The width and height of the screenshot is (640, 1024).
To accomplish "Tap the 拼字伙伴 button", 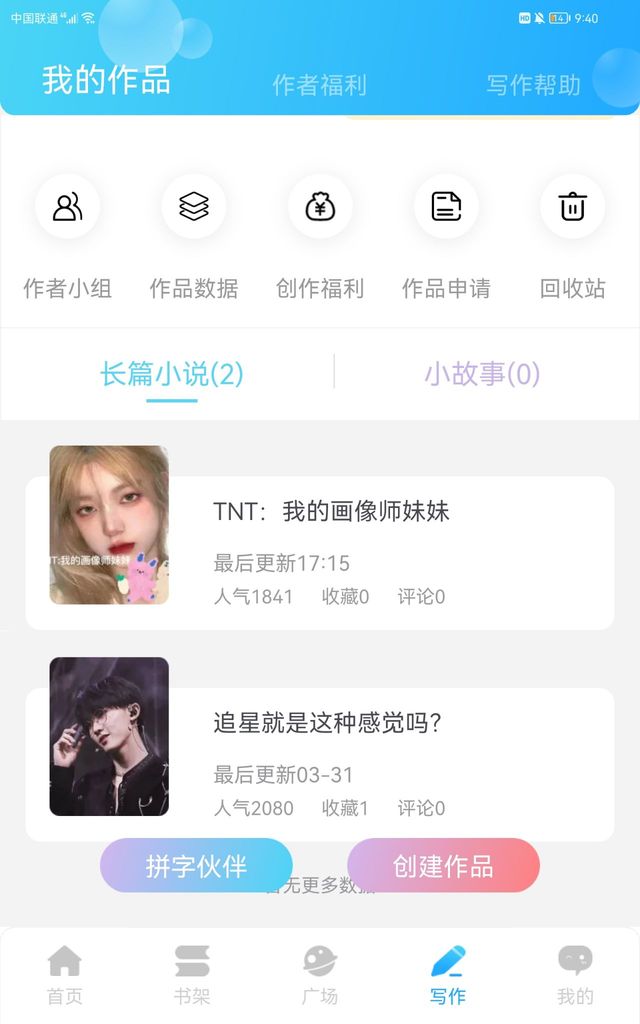I will click(196, 866).
